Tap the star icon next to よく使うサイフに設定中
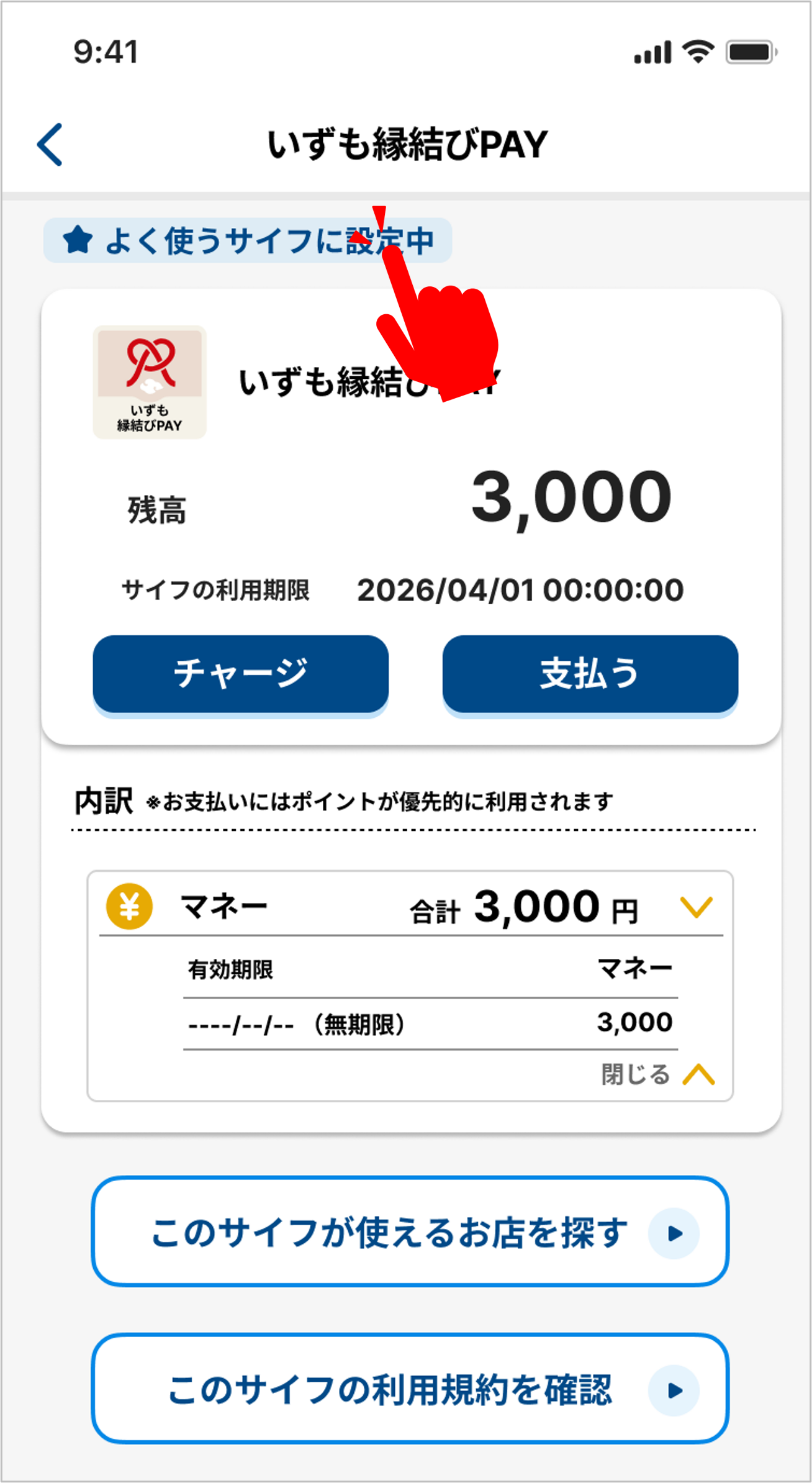 (78, 240)
